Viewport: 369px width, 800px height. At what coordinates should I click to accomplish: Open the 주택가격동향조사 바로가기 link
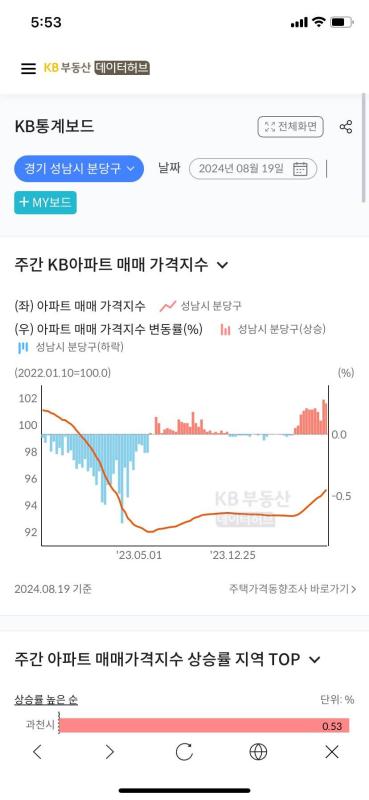click(292, 589)
